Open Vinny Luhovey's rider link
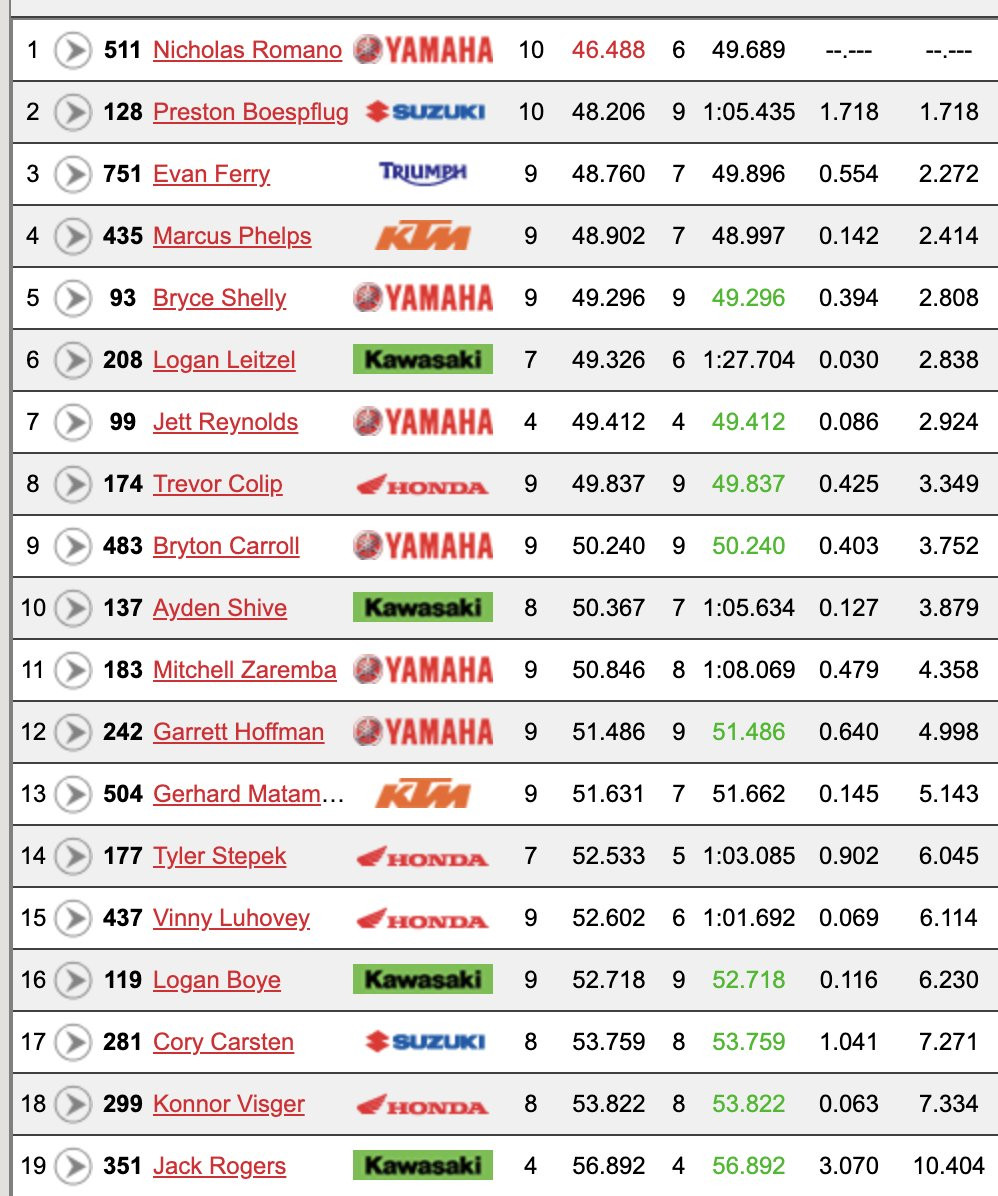Viewport: 998px width, 1196px height. click(231, 918)
